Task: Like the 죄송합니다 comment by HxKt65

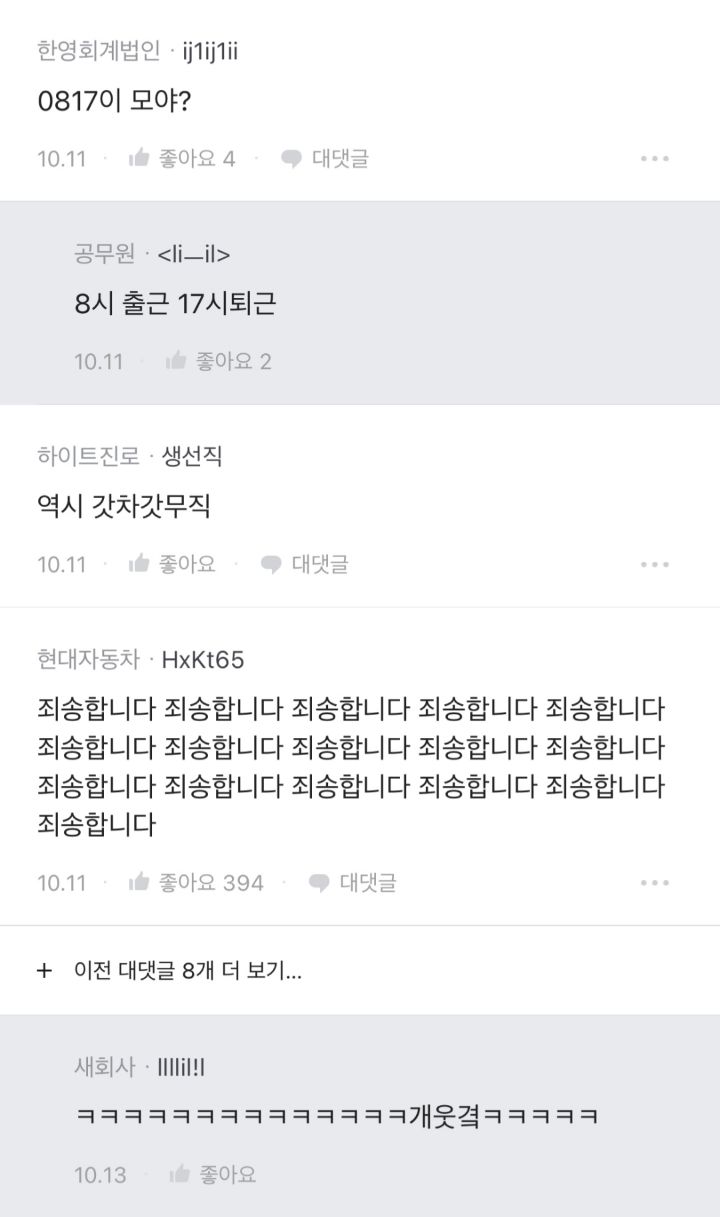Action: click(x=196, y=882)
